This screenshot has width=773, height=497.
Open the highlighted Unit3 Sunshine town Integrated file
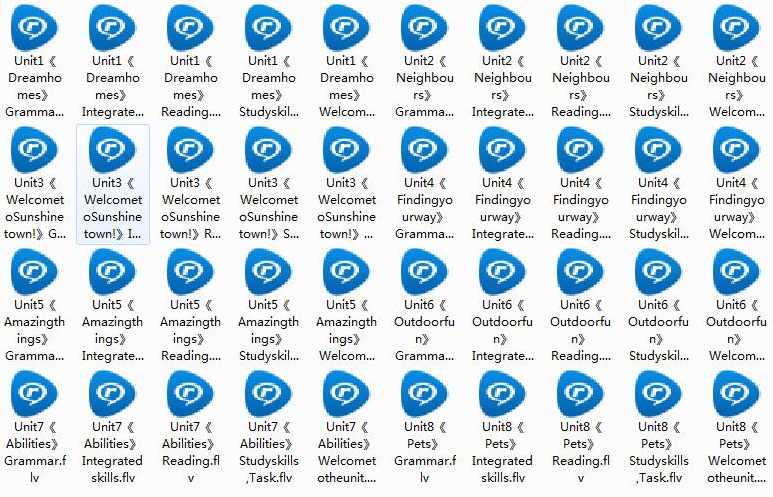pyautogui.click(x=112, y=151)
